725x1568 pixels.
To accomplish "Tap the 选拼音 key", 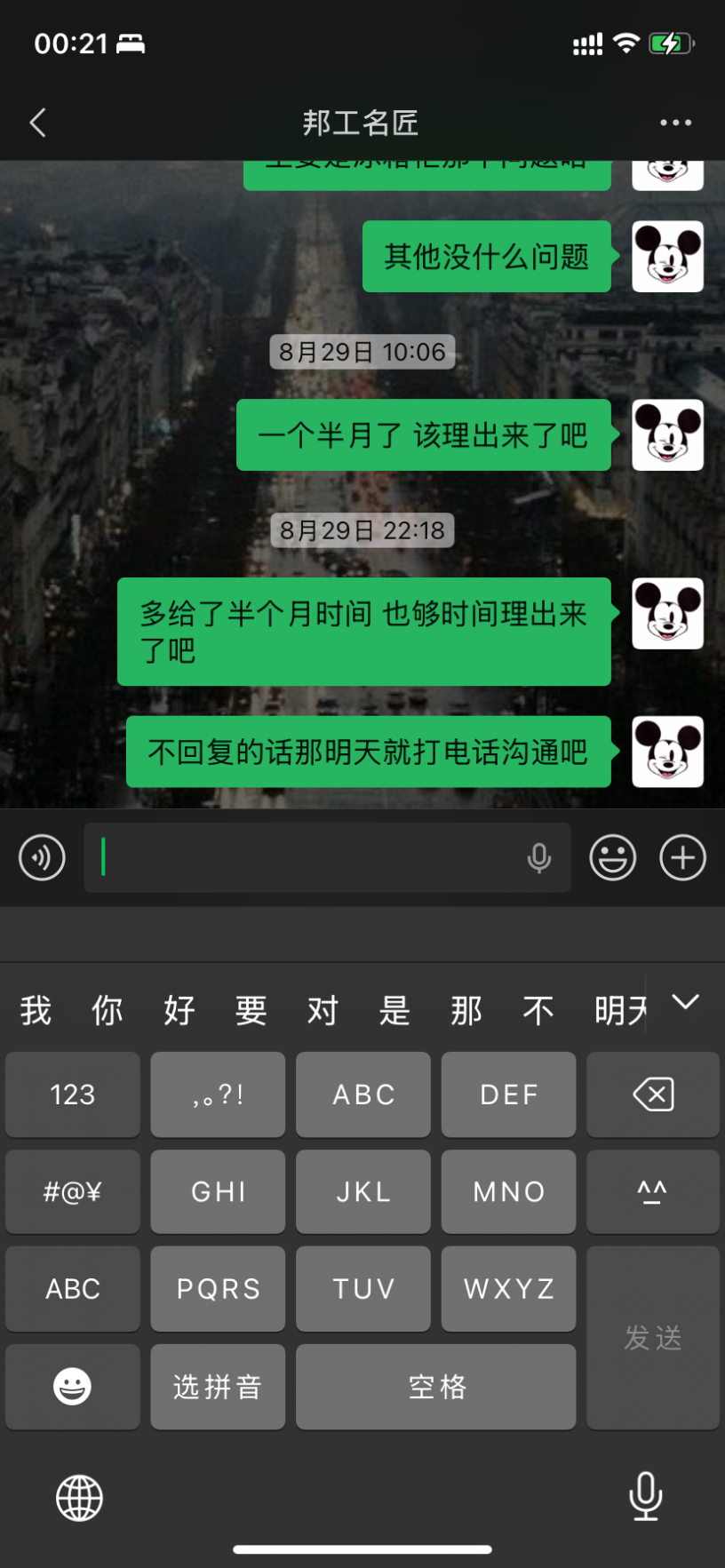I will coord(218,1387).
